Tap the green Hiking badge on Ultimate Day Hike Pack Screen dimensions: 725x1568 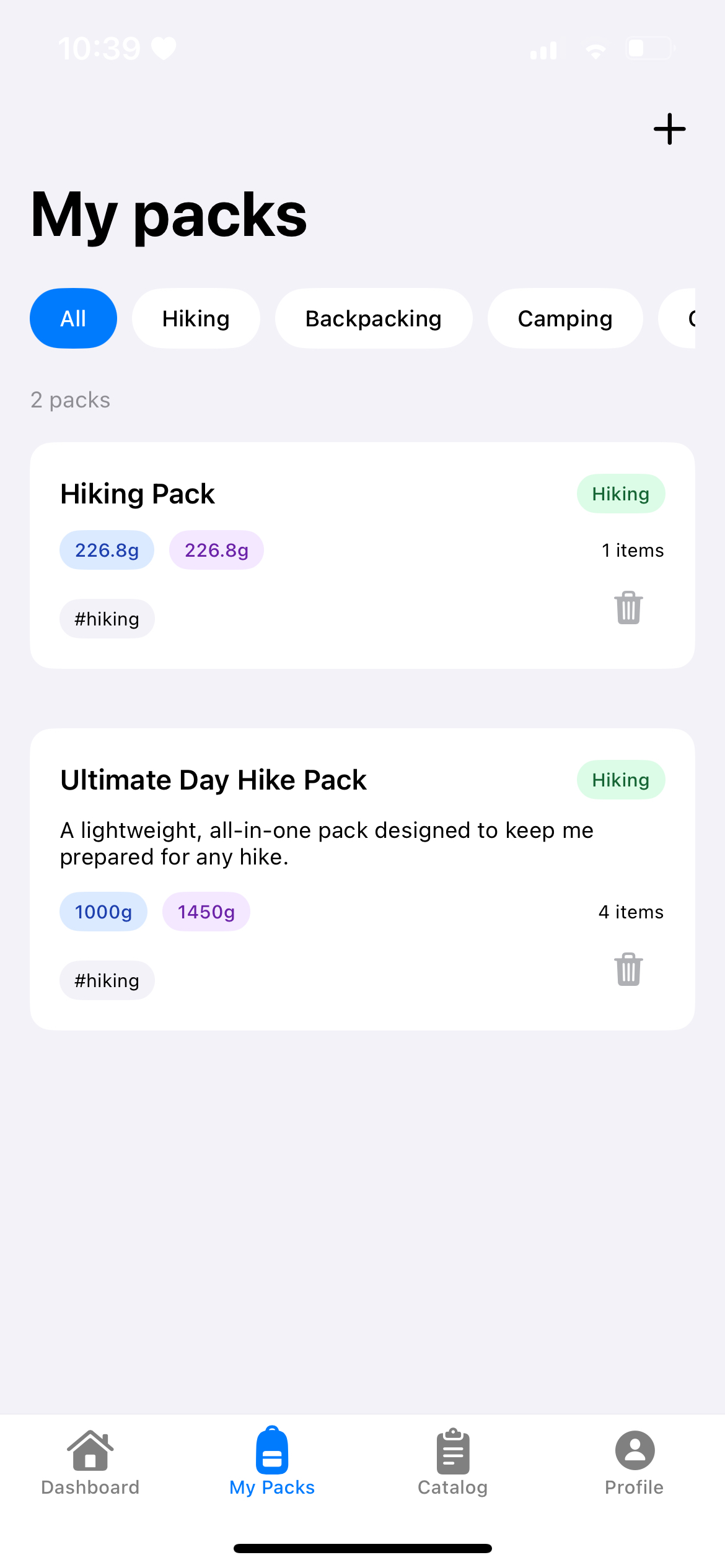pyautogui.click(x=620, y=780)
